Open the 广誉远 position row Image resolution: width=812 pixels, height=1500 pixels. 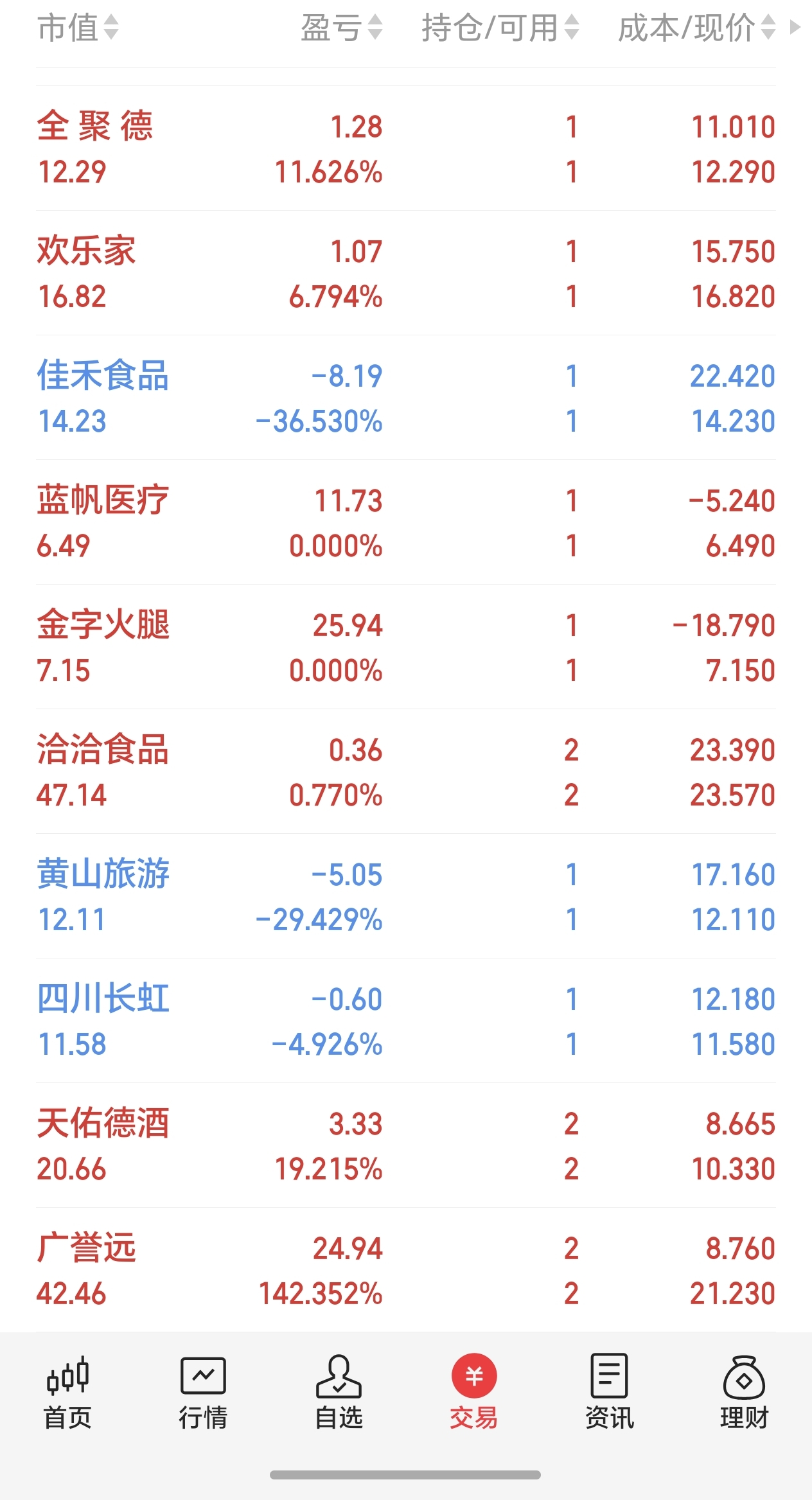pyautogui.click(x=406, y=1270)
